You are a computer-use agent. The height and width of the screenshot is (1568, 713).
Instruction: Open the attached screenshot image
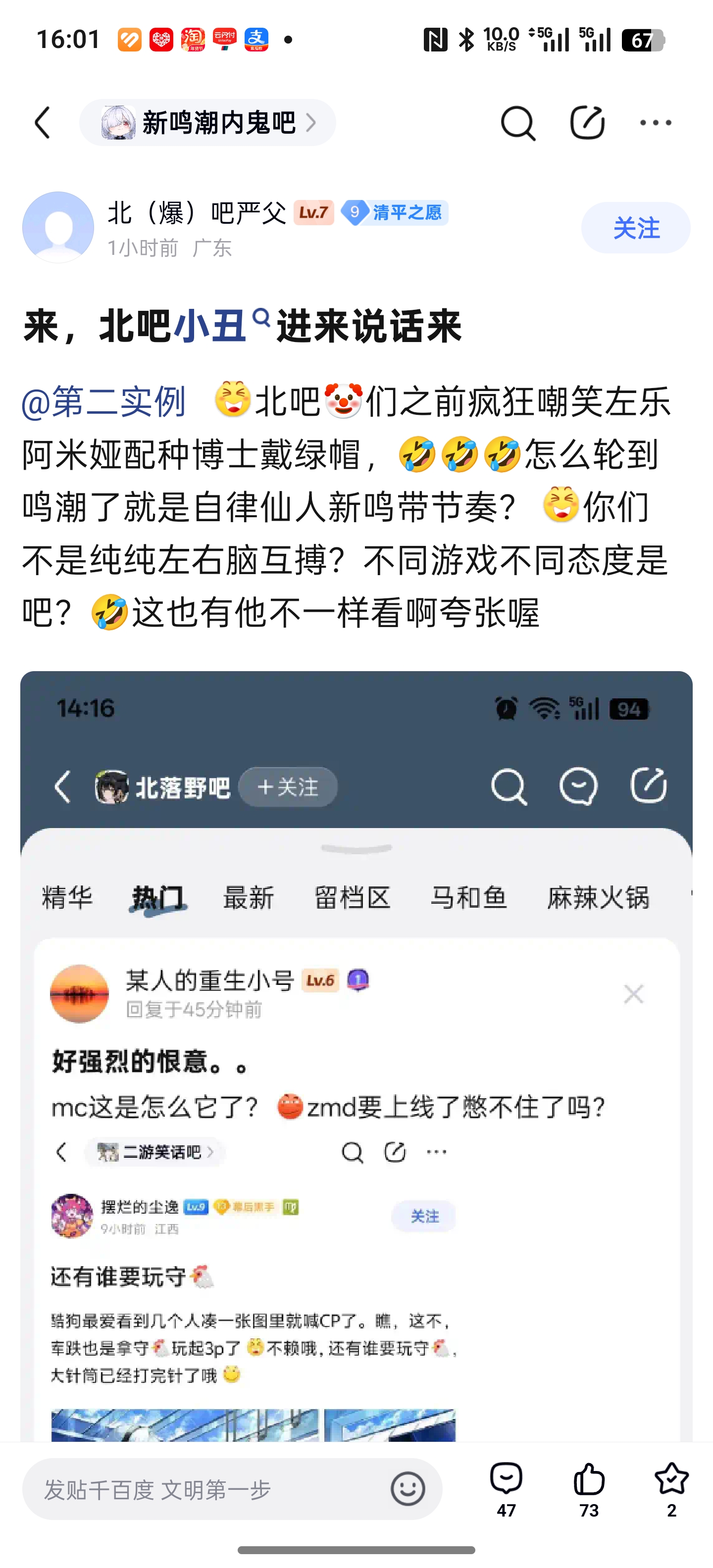click(356, 1056)
